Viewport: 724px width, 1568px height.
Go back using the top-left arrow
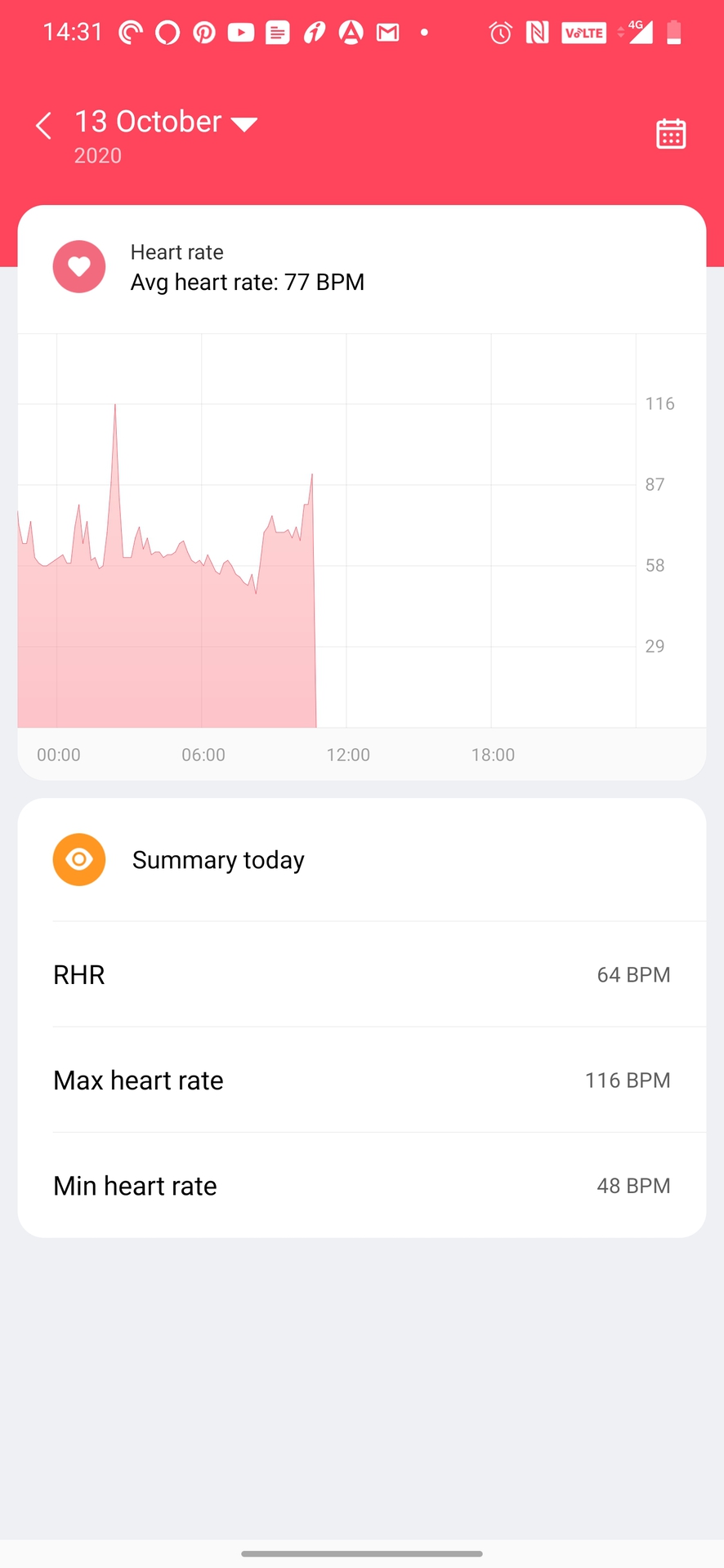[44, 126]
